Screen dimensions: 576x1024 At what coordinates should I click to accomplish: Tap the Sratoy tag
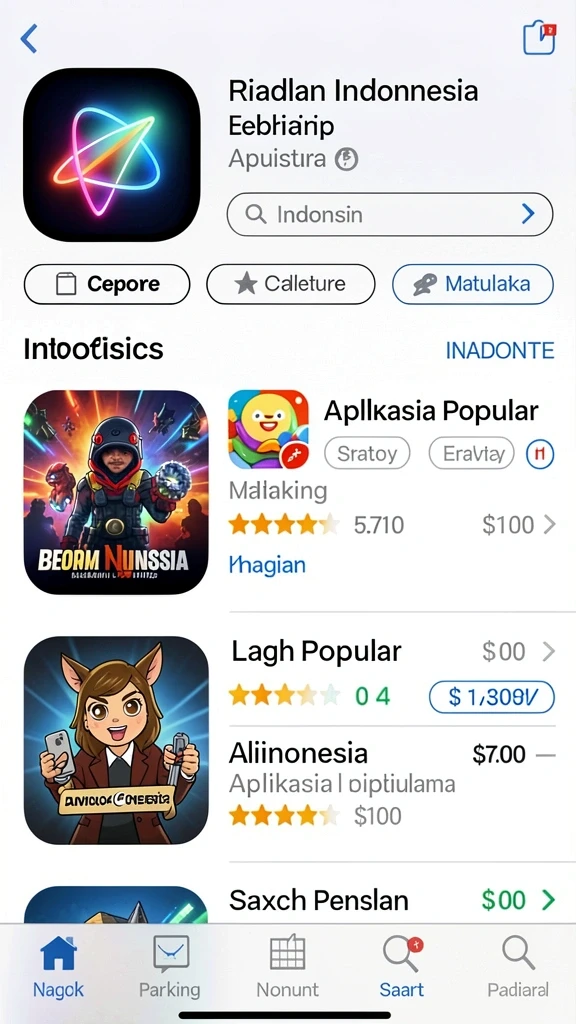coord(367,453)
